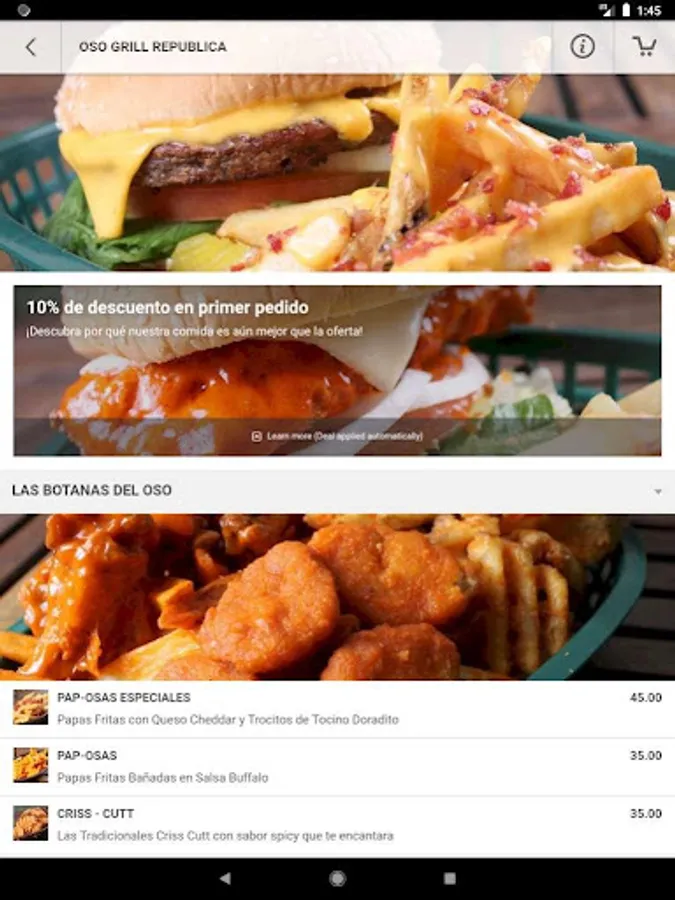Choose the Pap-Osas item for 35.00
This screenshot has width=675, height=900.
pos(338,767)
